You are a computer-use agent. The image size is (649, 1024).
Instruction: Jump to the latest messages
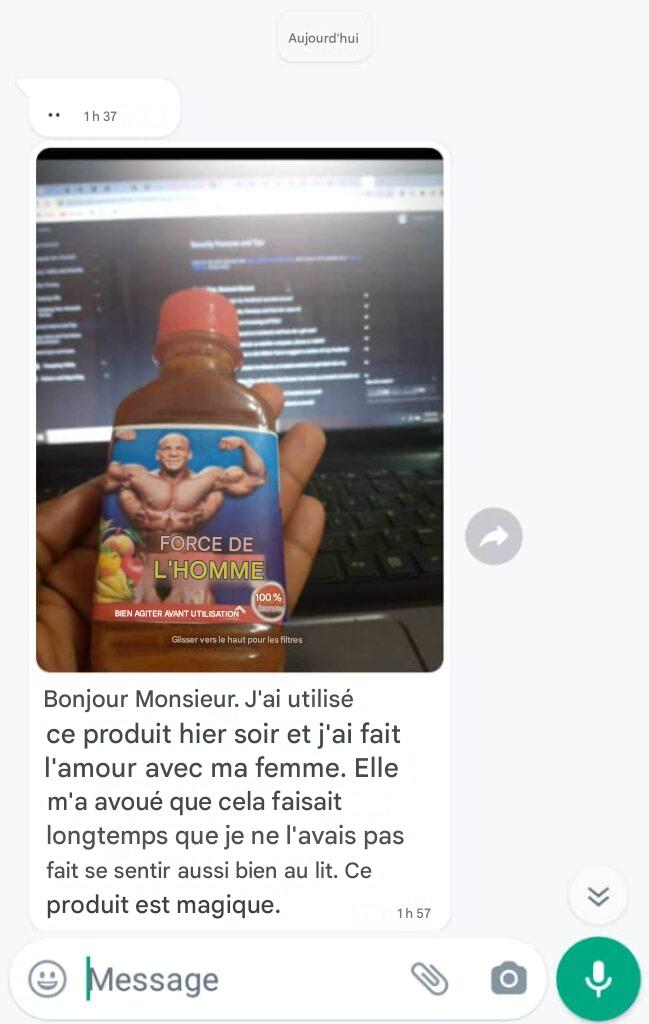pos(598,895)
